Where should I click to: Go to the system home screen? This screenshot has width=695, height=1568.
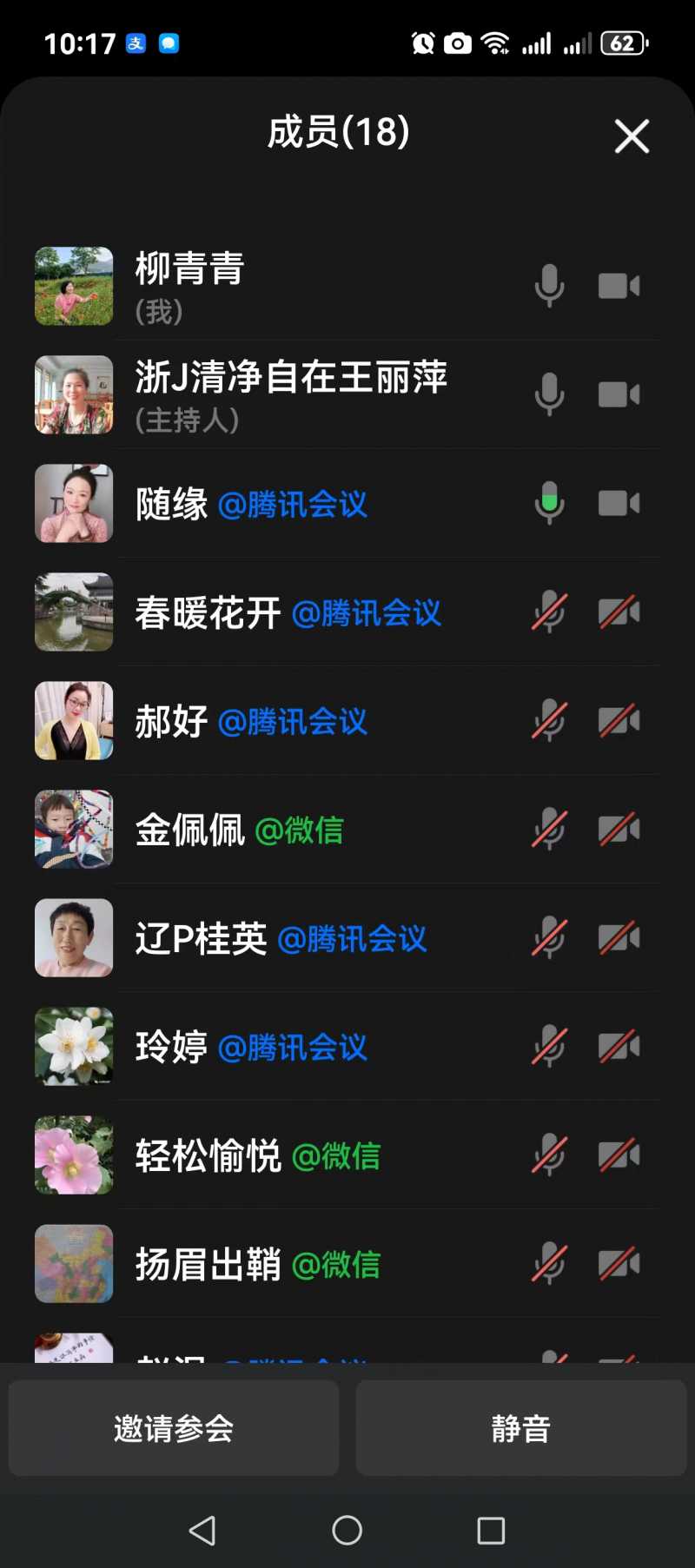[347, 1530]
